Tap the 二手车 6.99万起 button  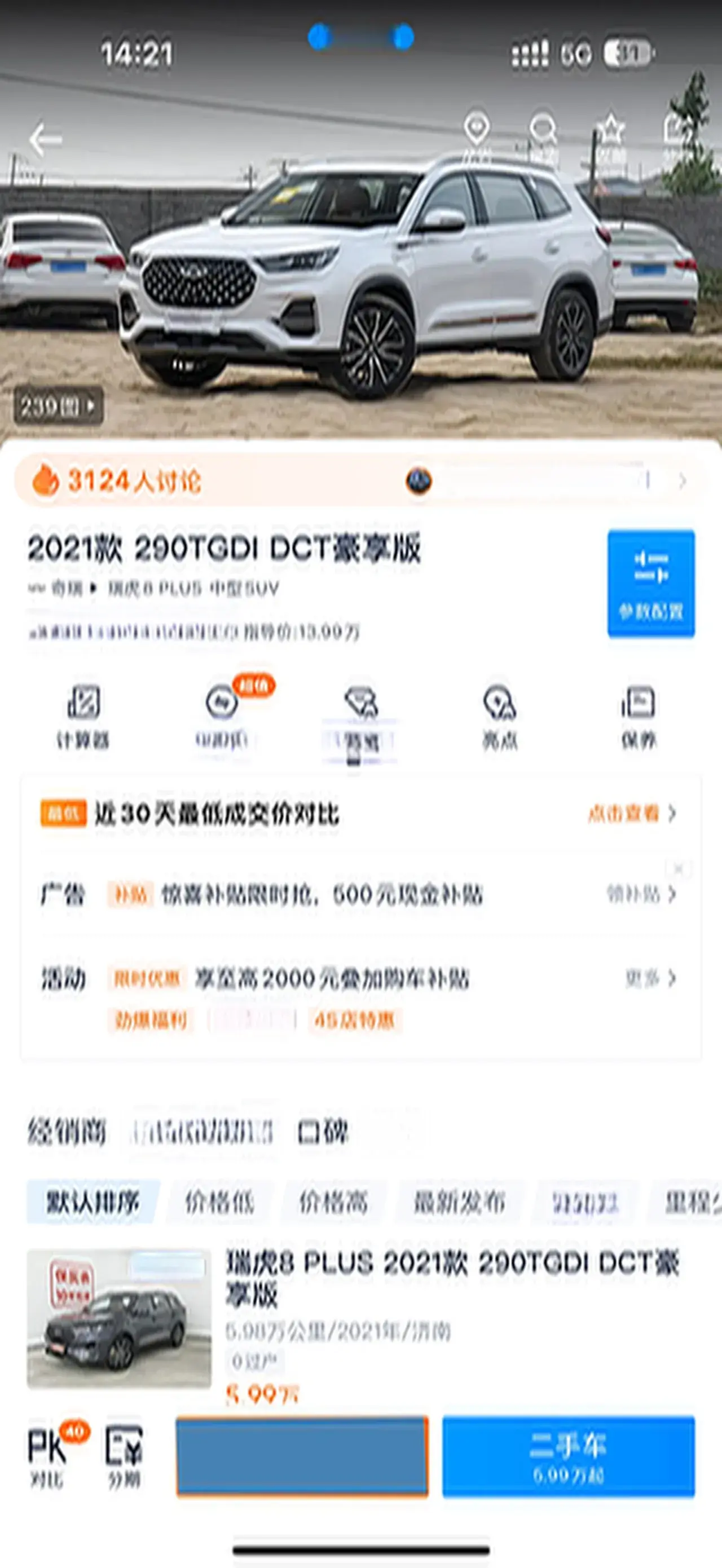tap(568, 1456)
